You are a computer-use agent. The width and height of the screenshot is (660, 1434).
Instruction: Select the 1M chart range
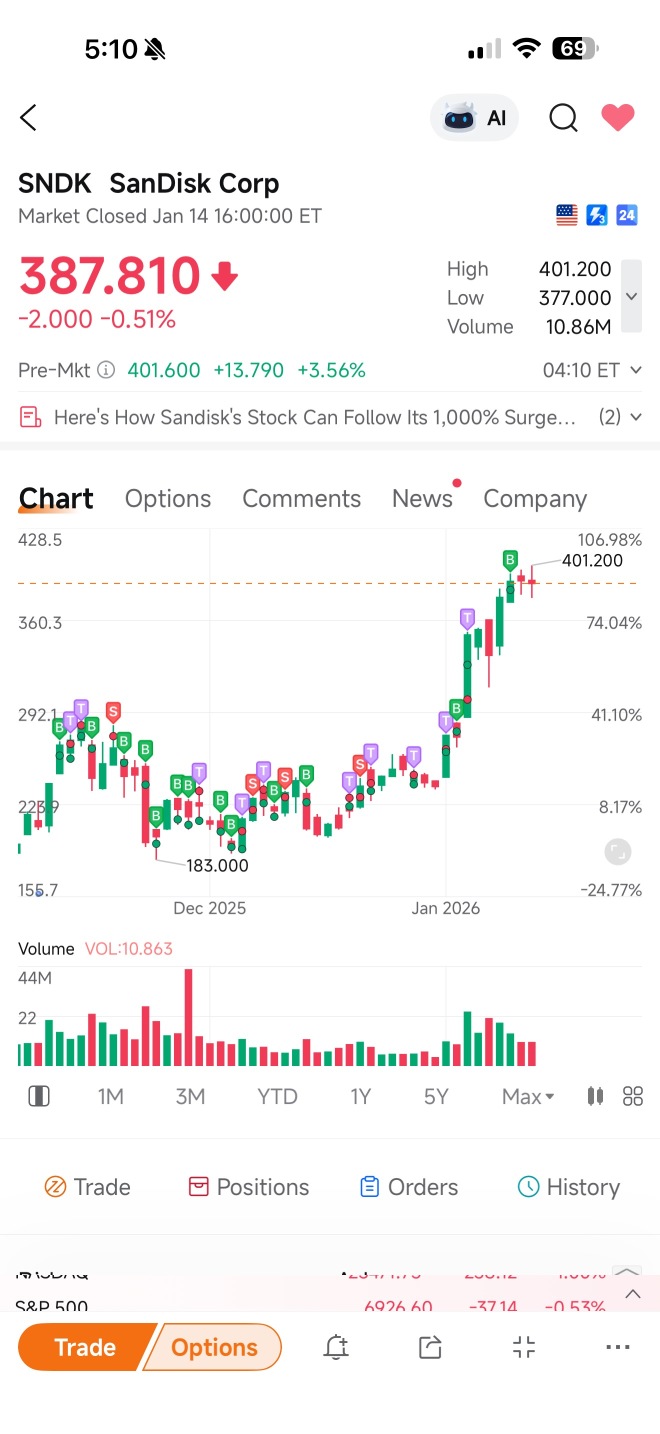[x=110, y=1096]
